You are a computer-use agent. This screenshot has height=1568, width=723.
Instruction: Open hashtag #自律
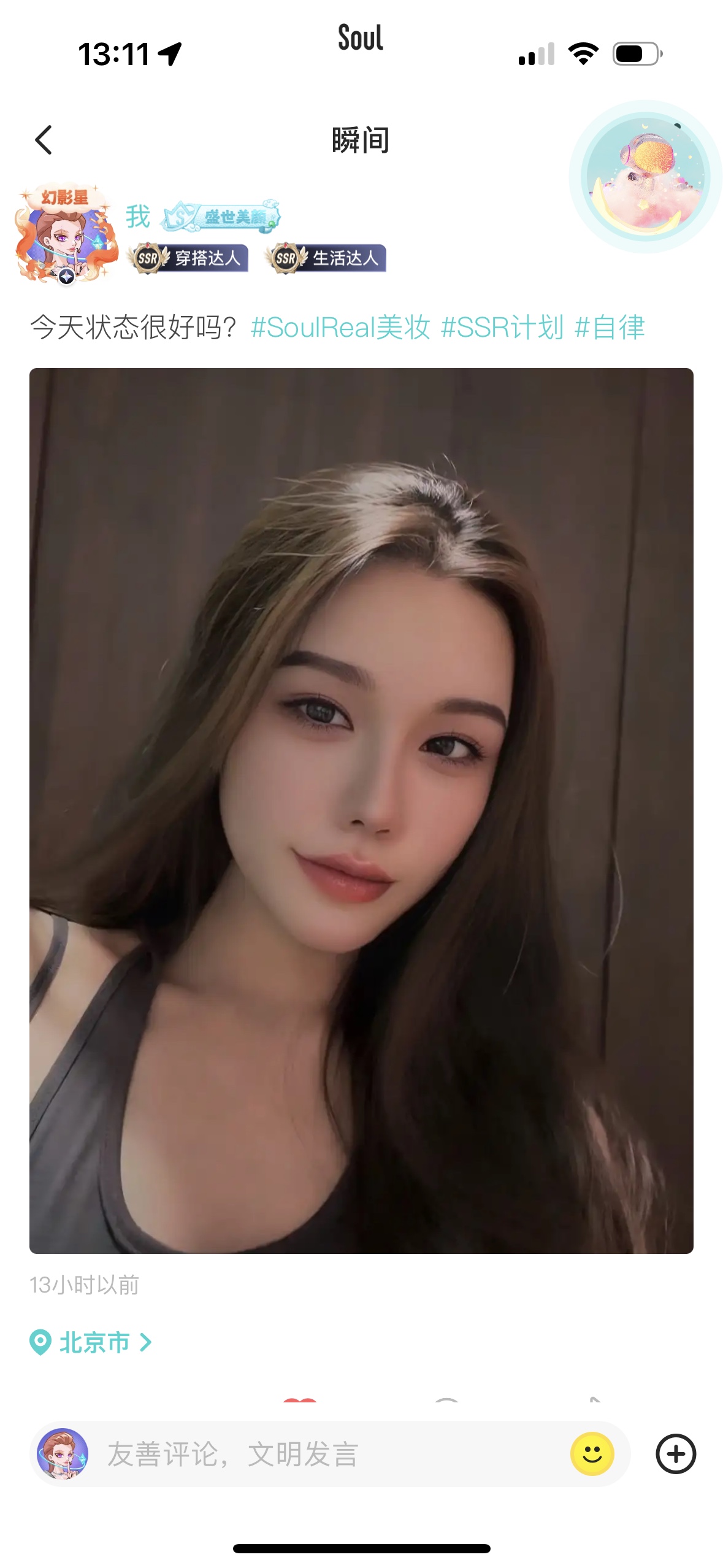point(610,327)
